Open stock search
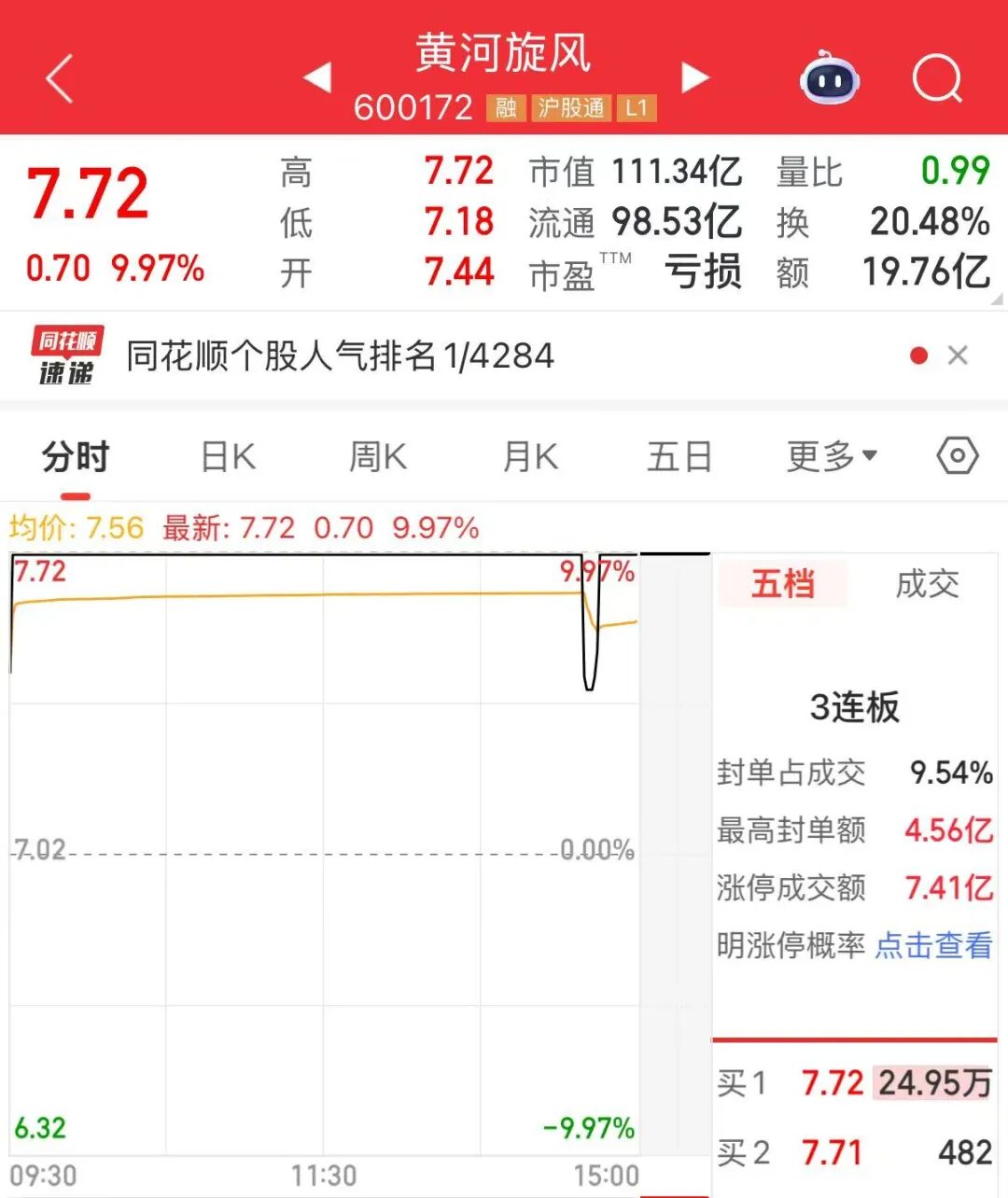The image size is (1008, 1198). point(937,78)
